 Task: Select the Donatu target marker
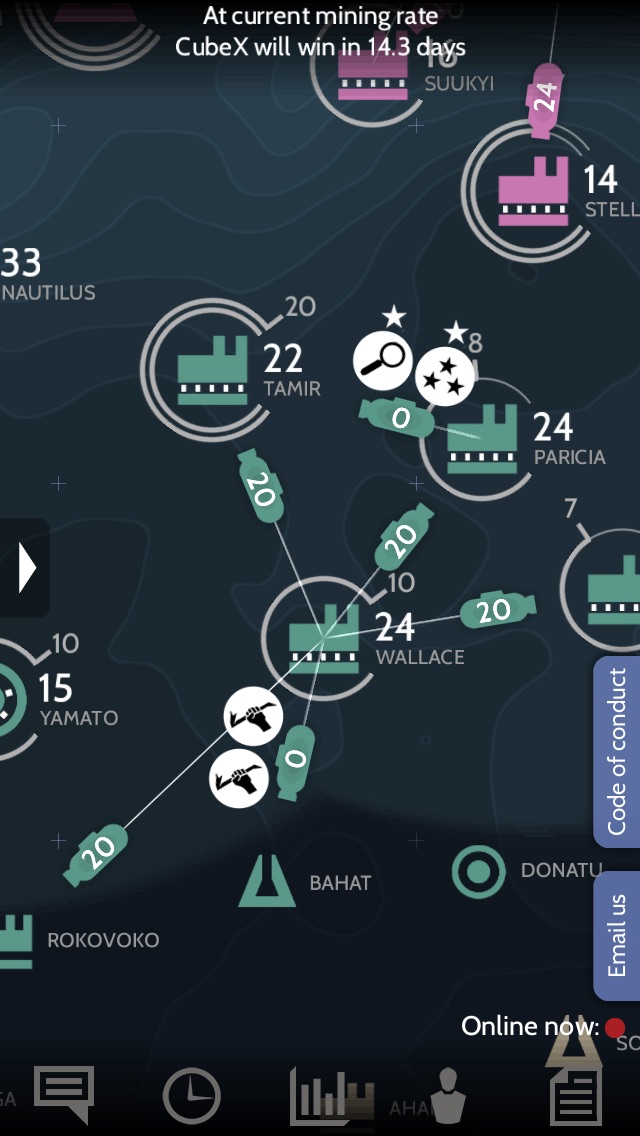pos(478,872)
